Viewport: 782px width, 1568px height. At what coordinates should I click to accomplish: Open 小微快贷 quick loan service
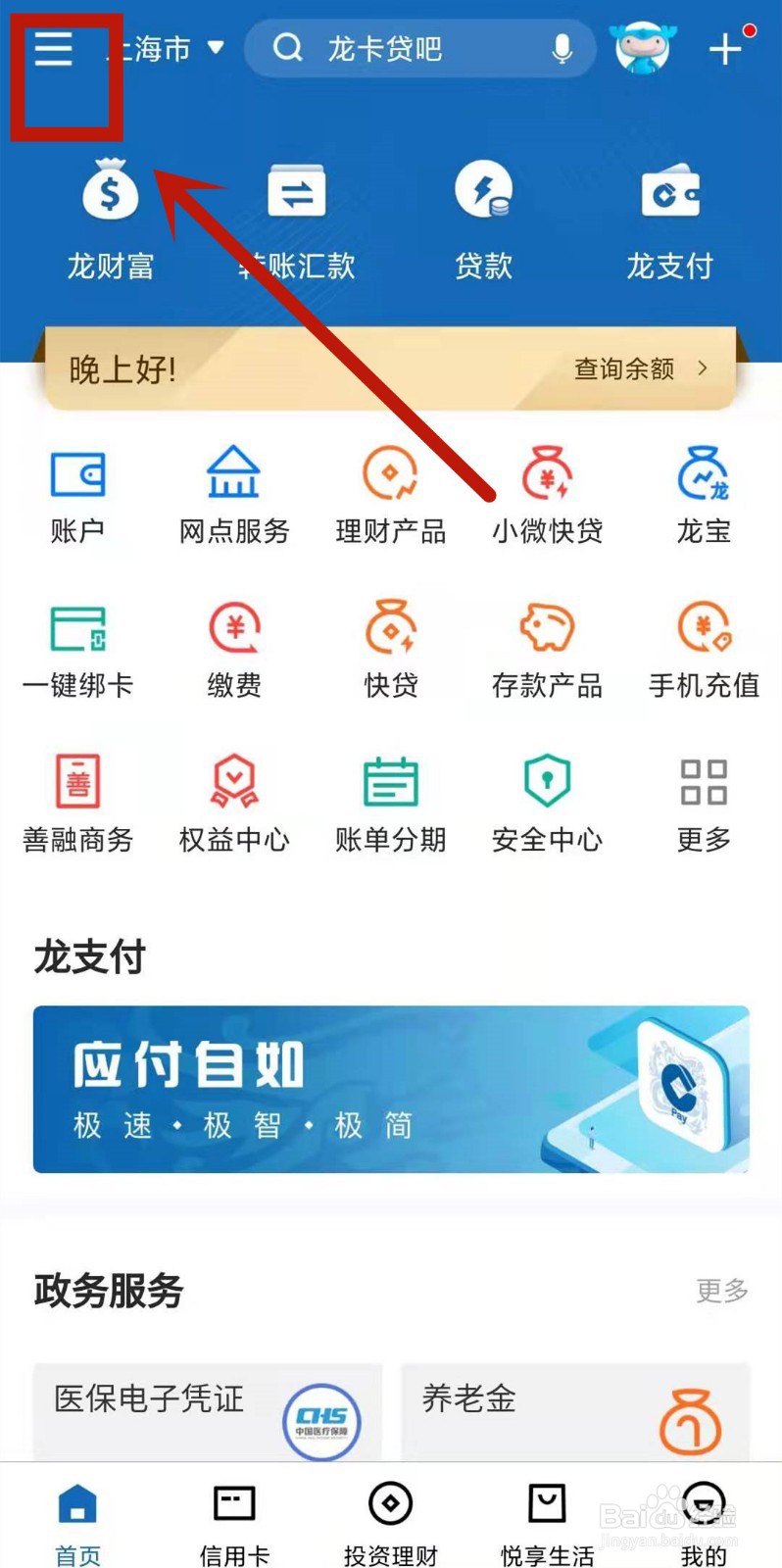[x=546, y=495]
